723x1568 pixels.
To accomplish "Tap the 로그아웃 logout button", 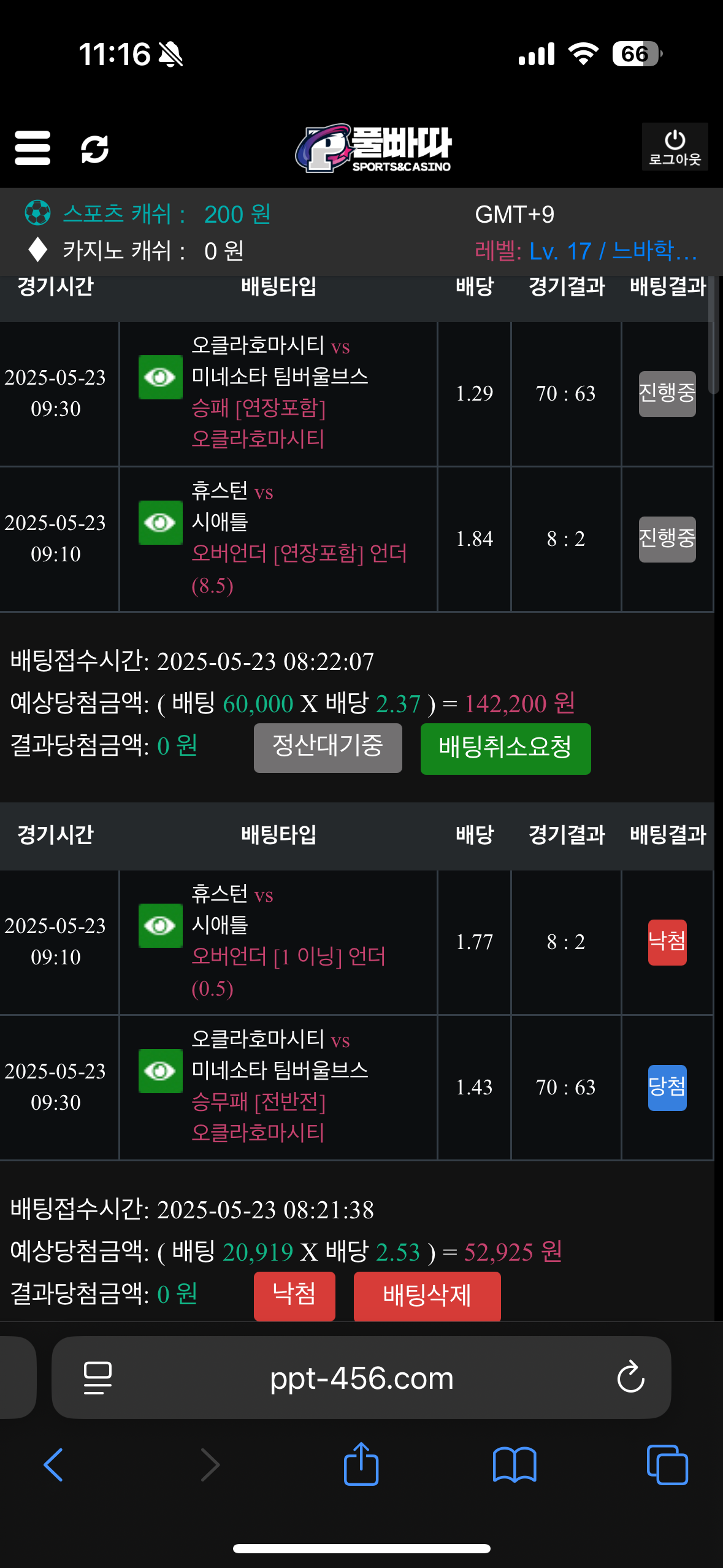I will (675, 147).
